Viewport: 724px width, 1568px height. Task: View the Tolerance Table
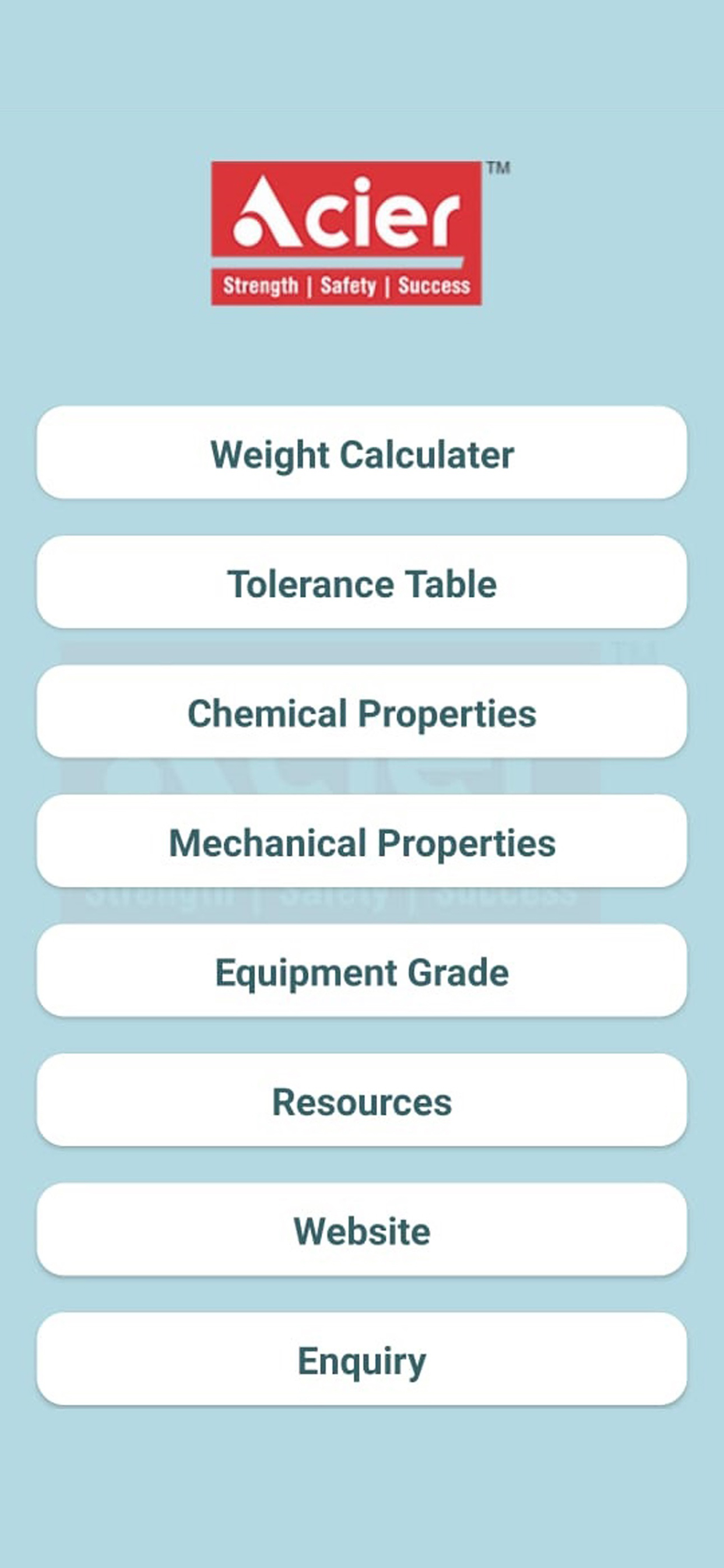tap(361, 583)
